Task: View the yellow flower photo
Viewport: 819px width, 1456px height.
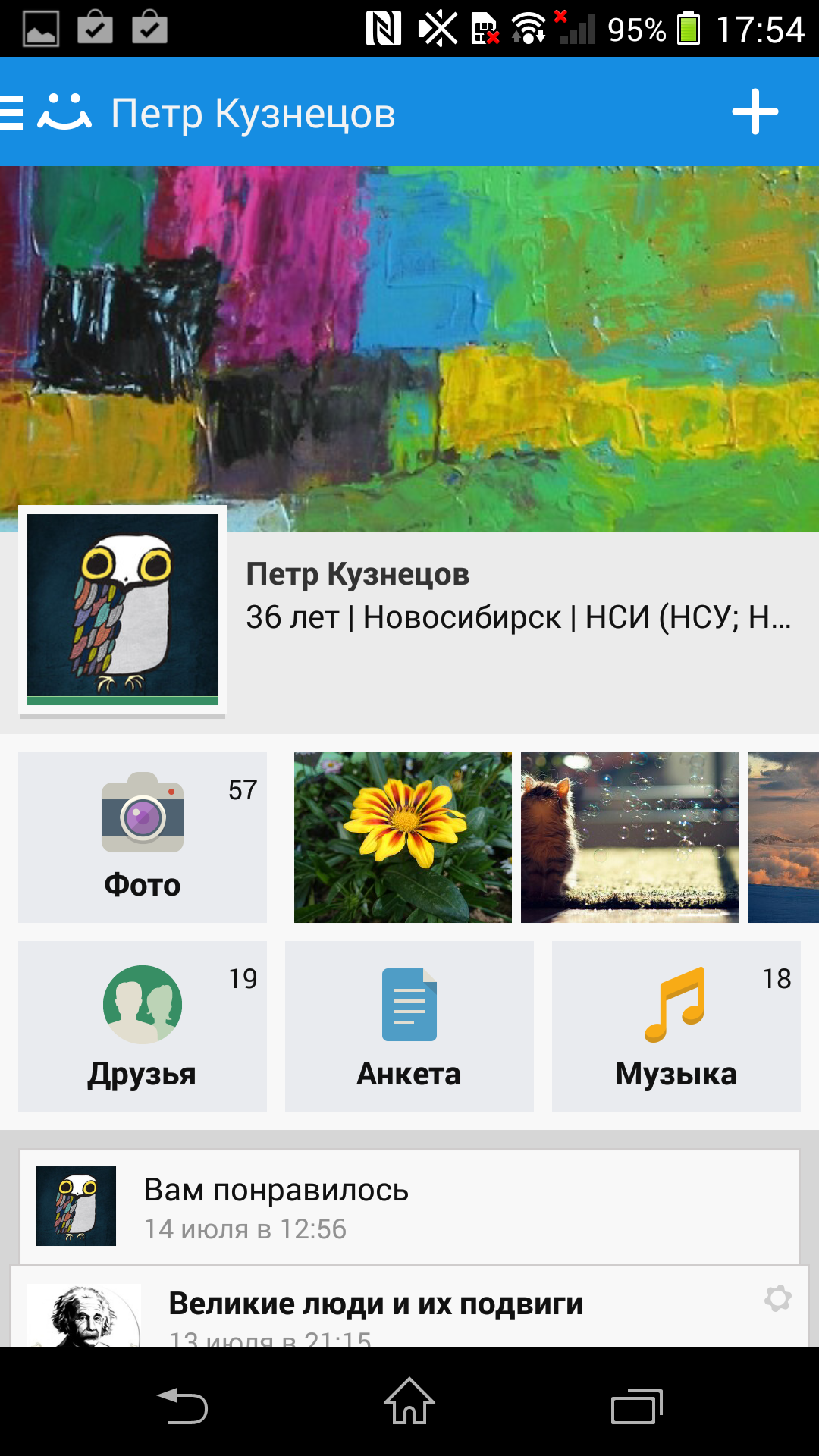Action: (x=403, y=837)
